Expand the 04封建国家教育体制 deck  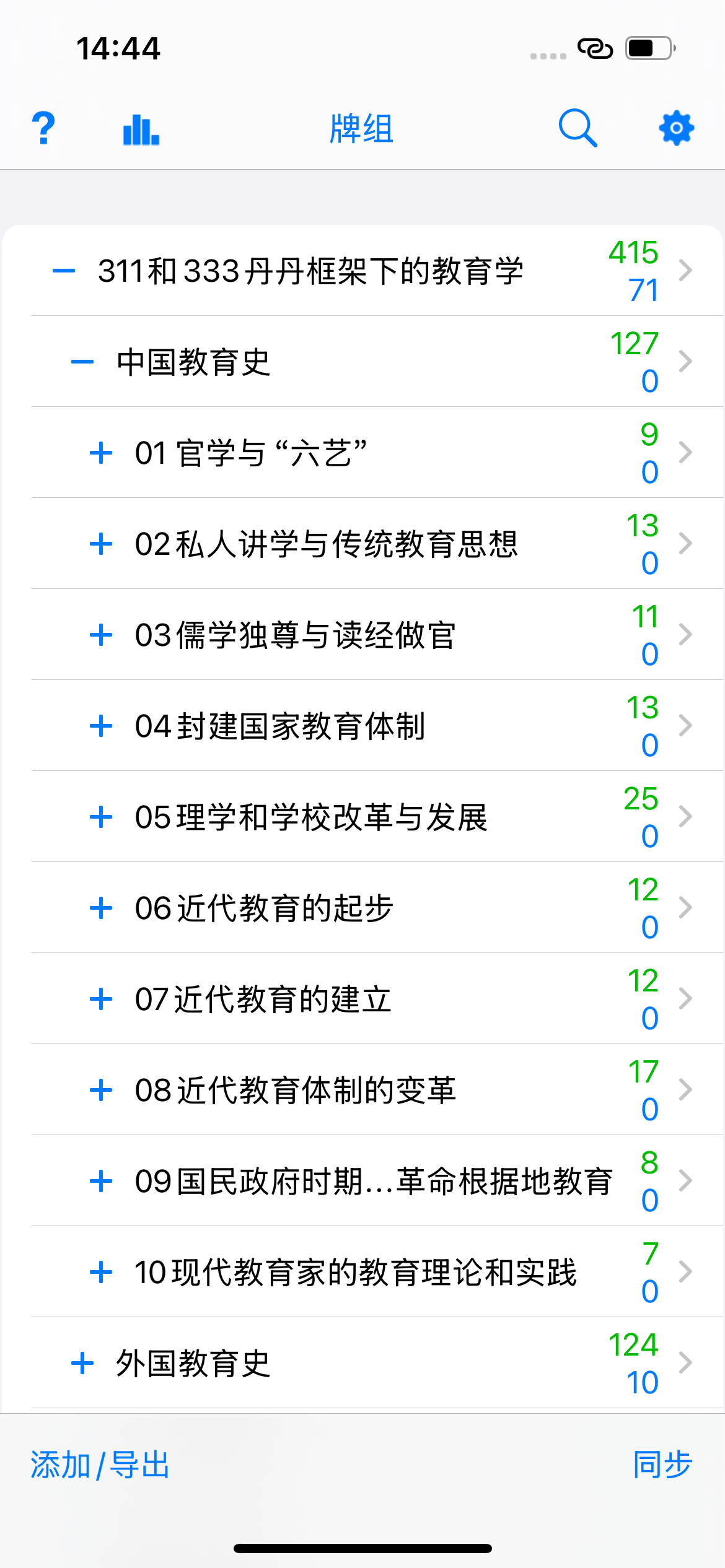coord(101,726)
